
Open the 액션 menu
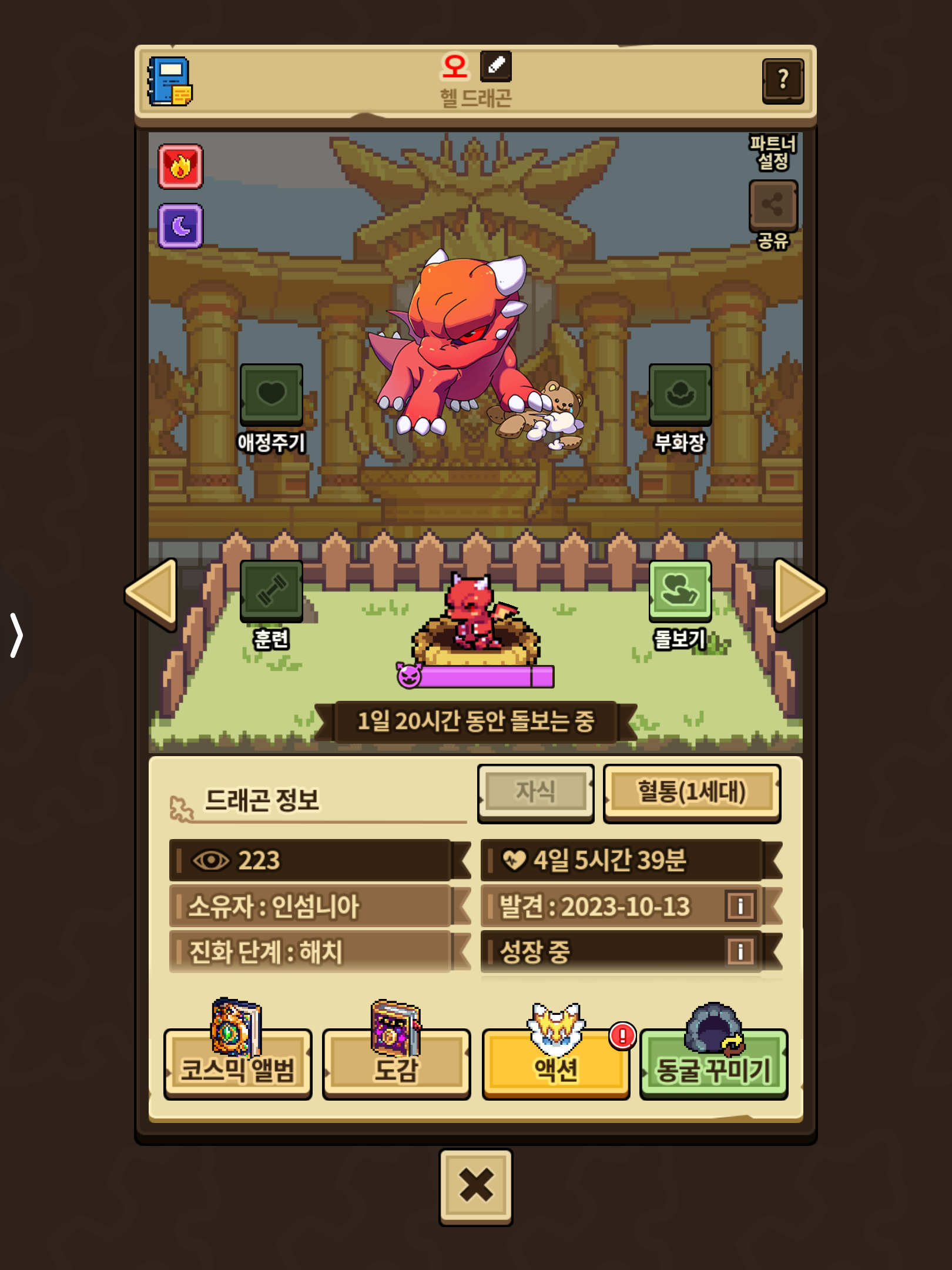555,1064
